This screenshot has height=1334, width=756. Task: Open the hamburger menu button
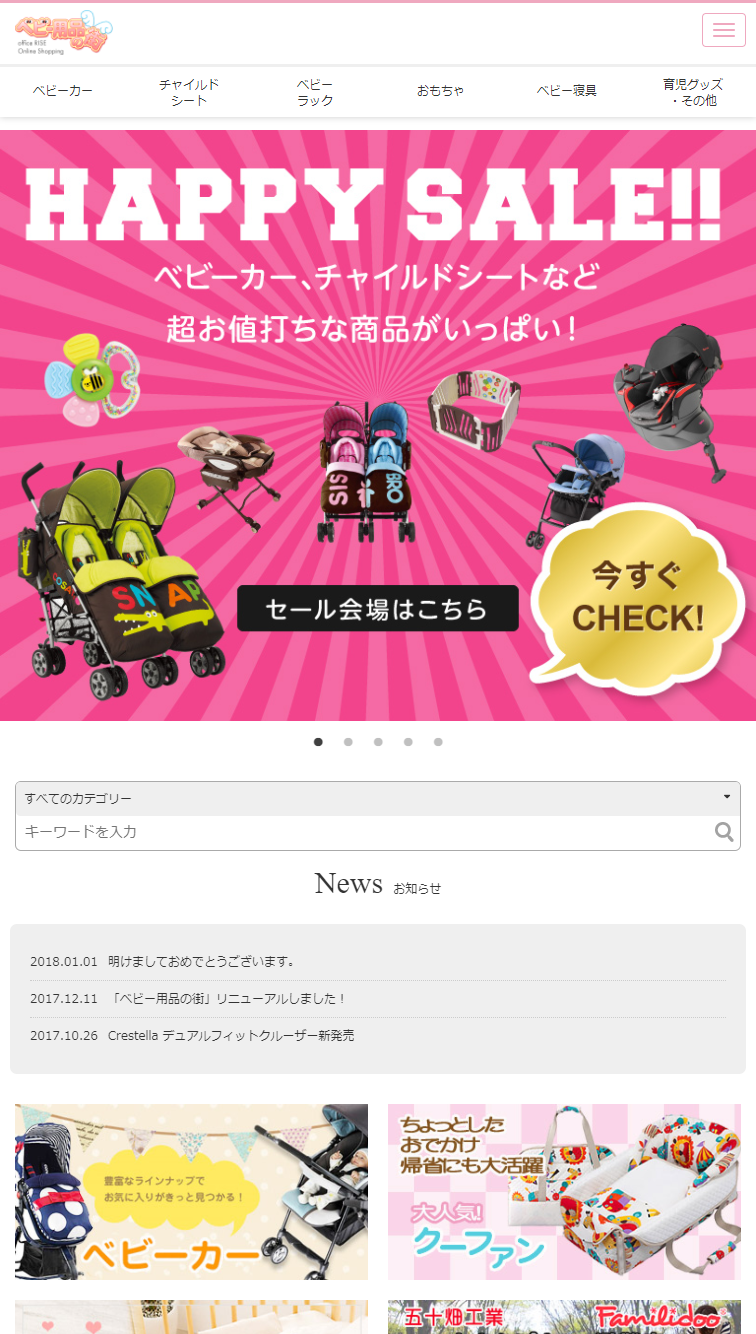tap(724, 31)
